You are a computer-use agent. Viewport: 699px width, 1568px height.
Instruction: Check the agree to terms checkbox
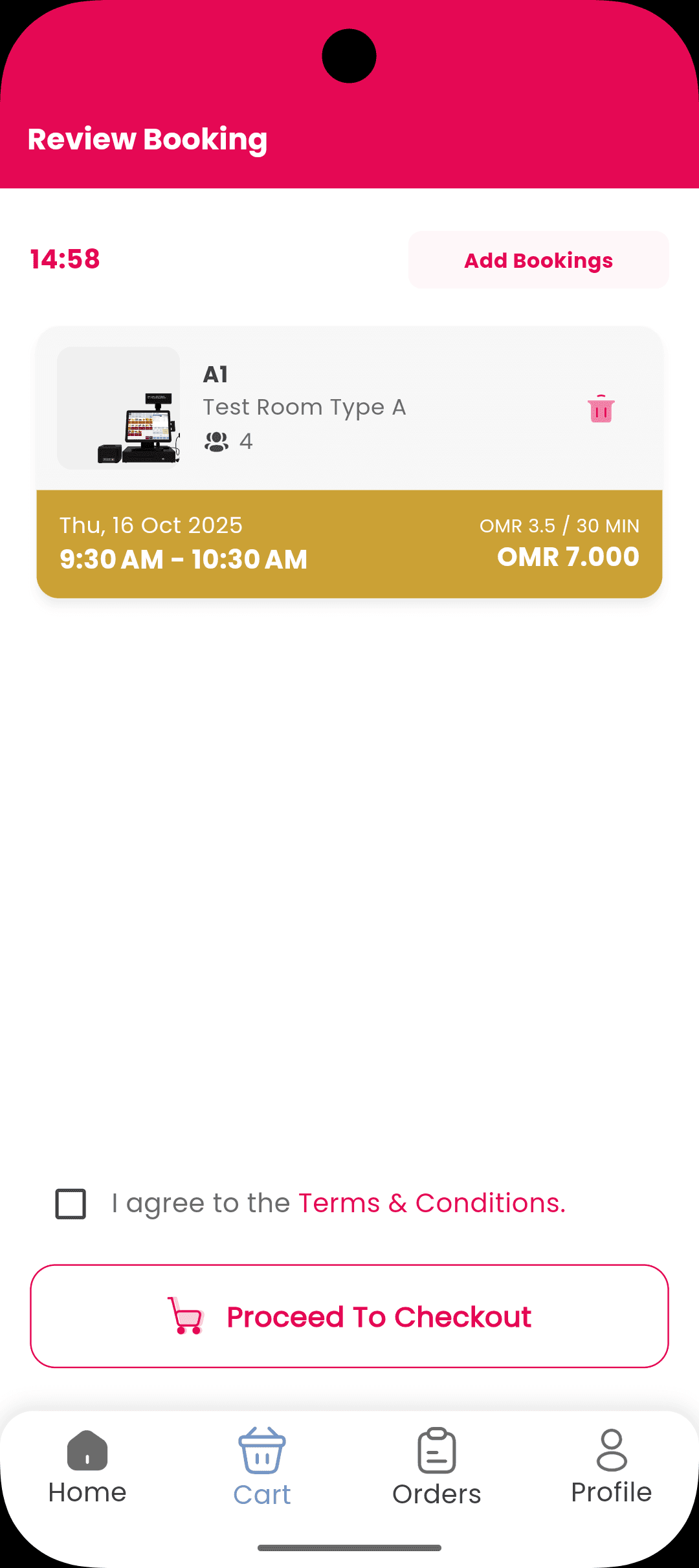pos(71,1204)
